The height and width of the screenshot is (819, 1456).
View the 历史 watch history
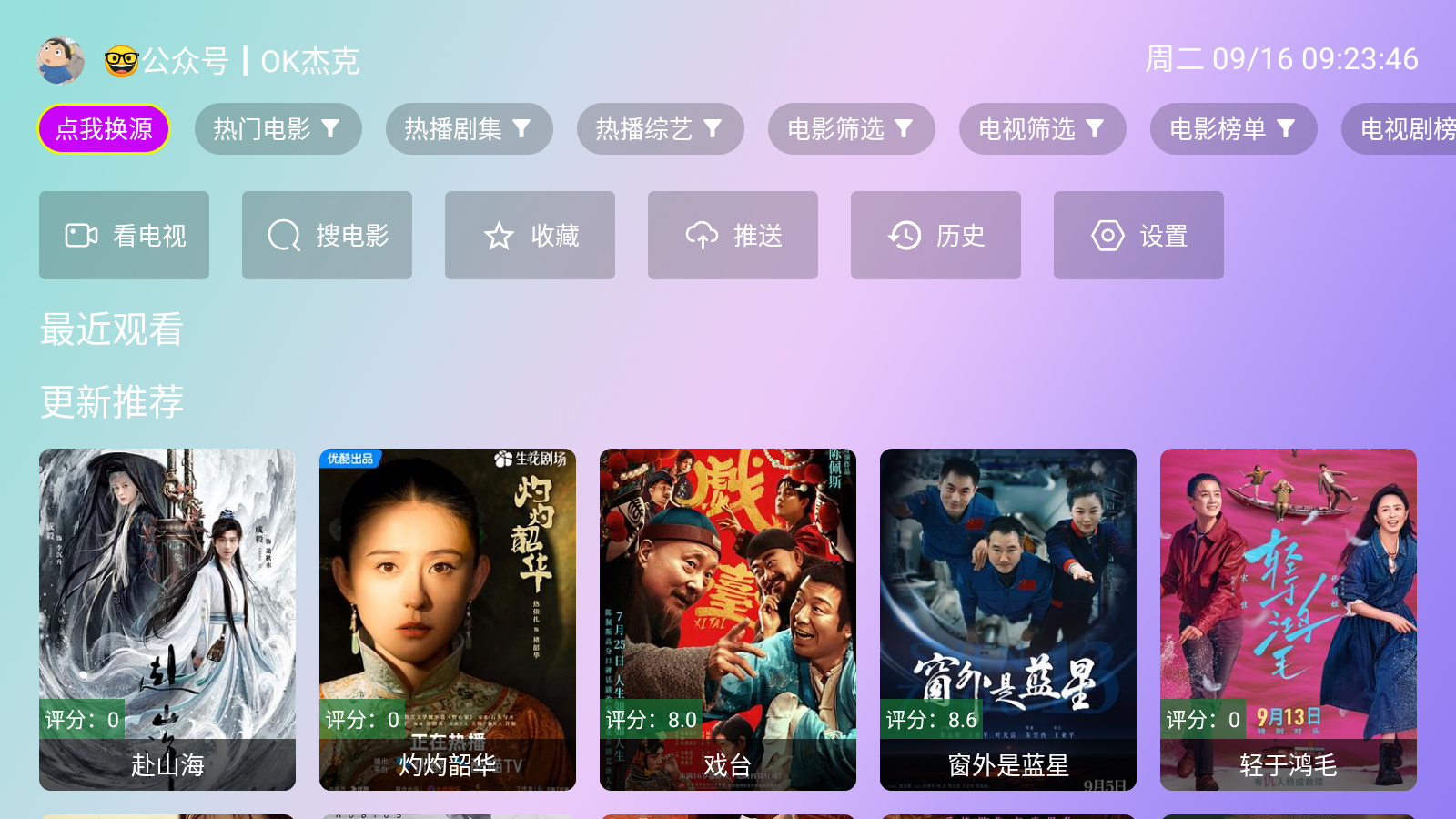pos(935,236)
